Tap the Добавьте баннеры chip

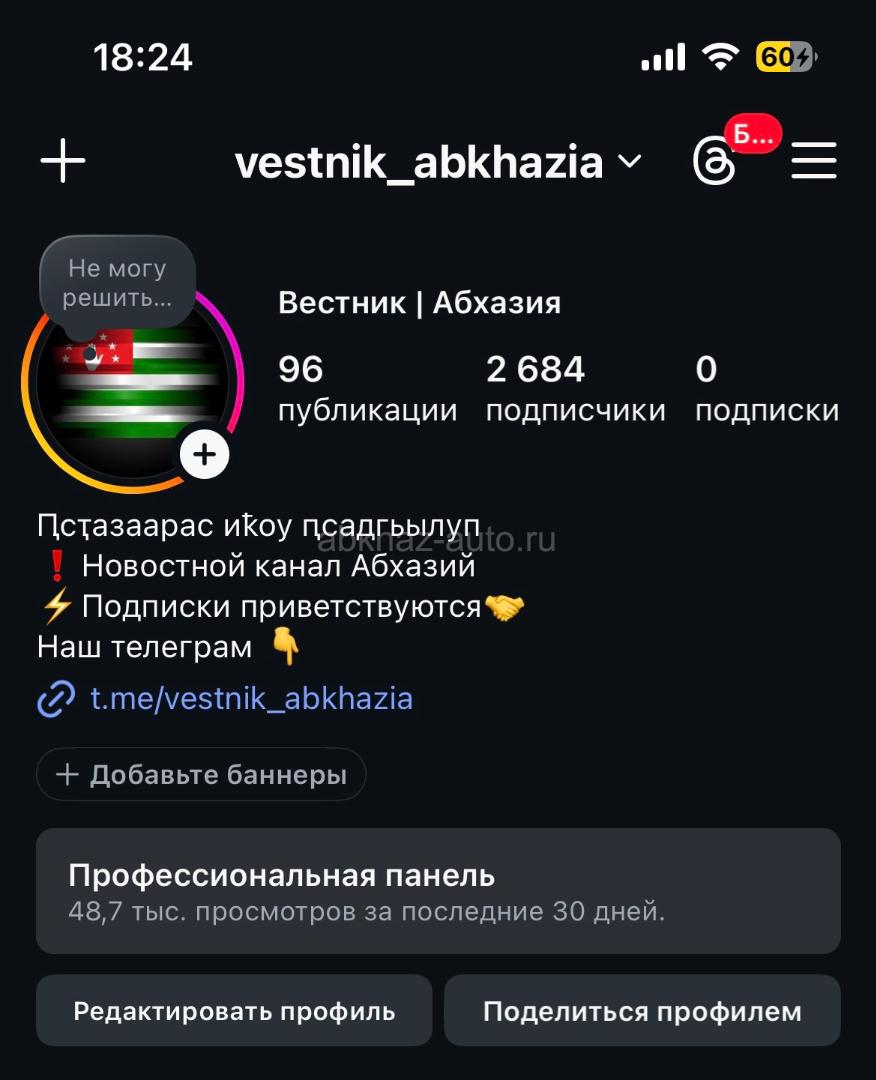coord(201,774)
